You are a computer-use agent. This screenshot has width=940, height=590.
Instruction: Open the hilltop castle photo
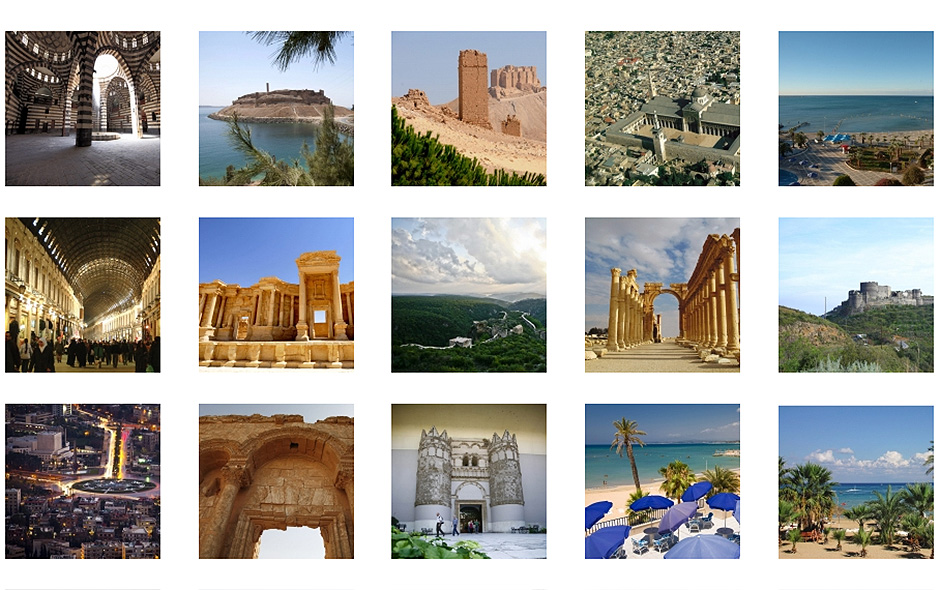pyautogui.click(x=856, y=295)
